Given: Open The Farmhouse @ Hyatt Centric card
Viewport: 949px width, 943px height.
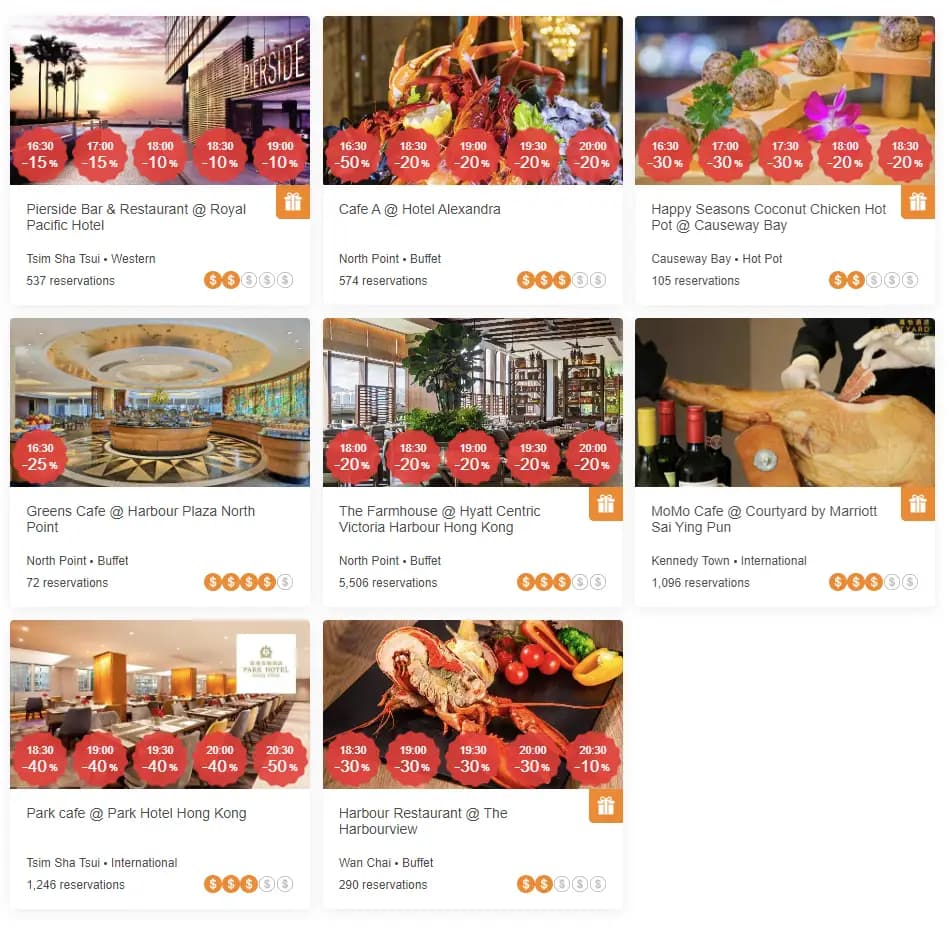Looking at the screenshot, I should pos(439,519).
